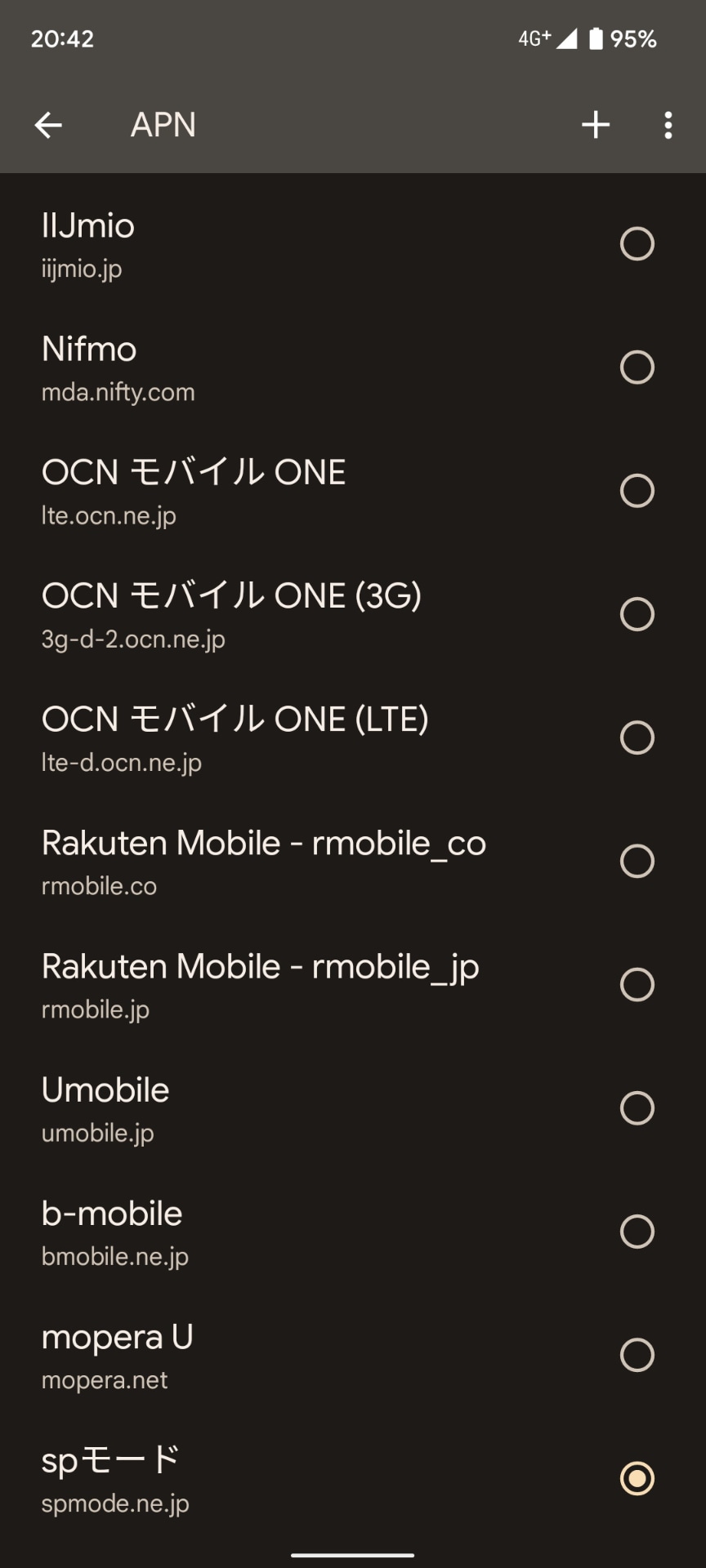706x1568 pixels.
Task: Open the mopera U APN entry
Action: 245,1355
